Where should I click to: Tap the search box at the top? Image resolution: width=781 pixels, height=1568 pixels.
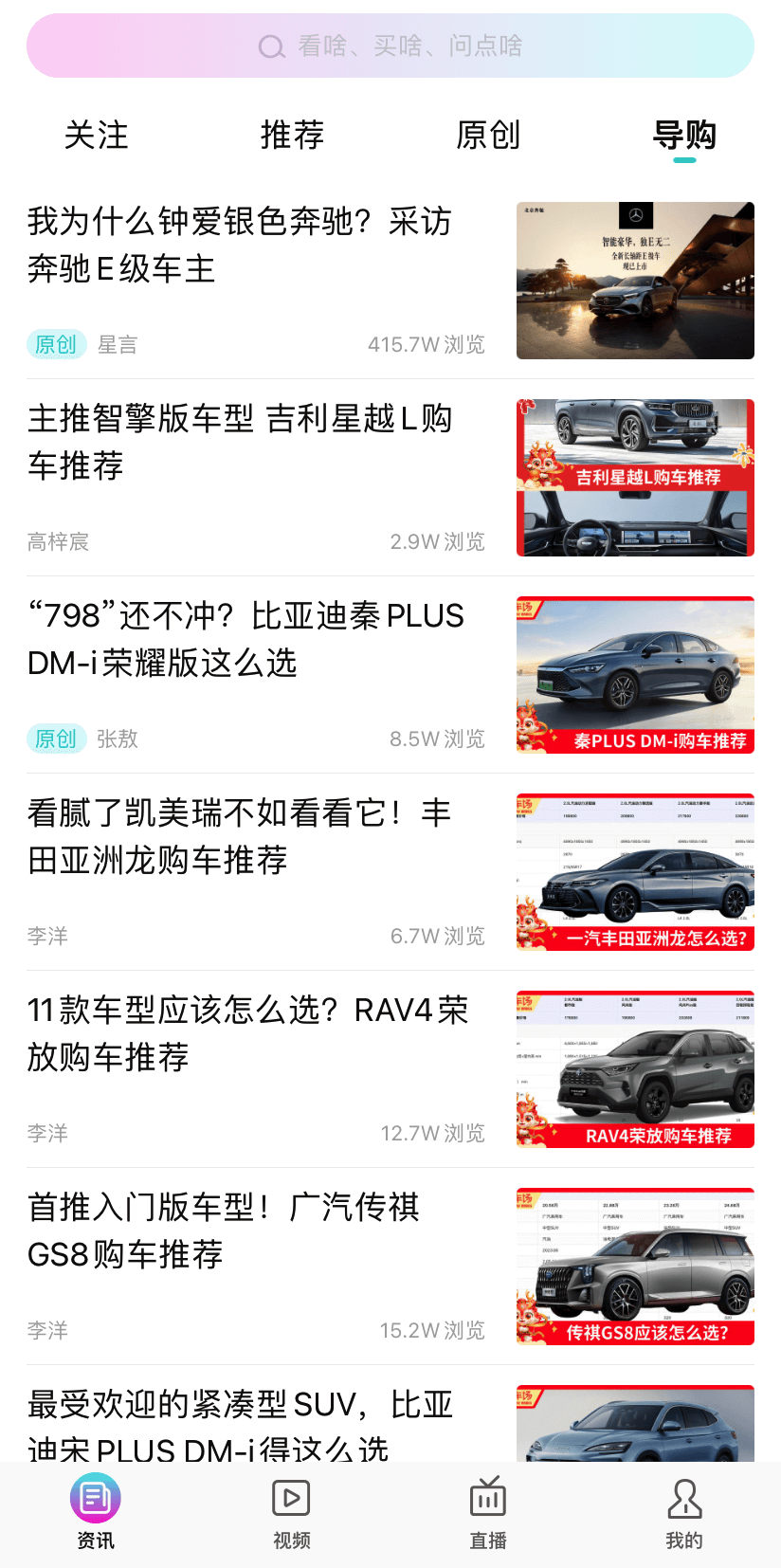pyautogui.click(x=390, y=46)
